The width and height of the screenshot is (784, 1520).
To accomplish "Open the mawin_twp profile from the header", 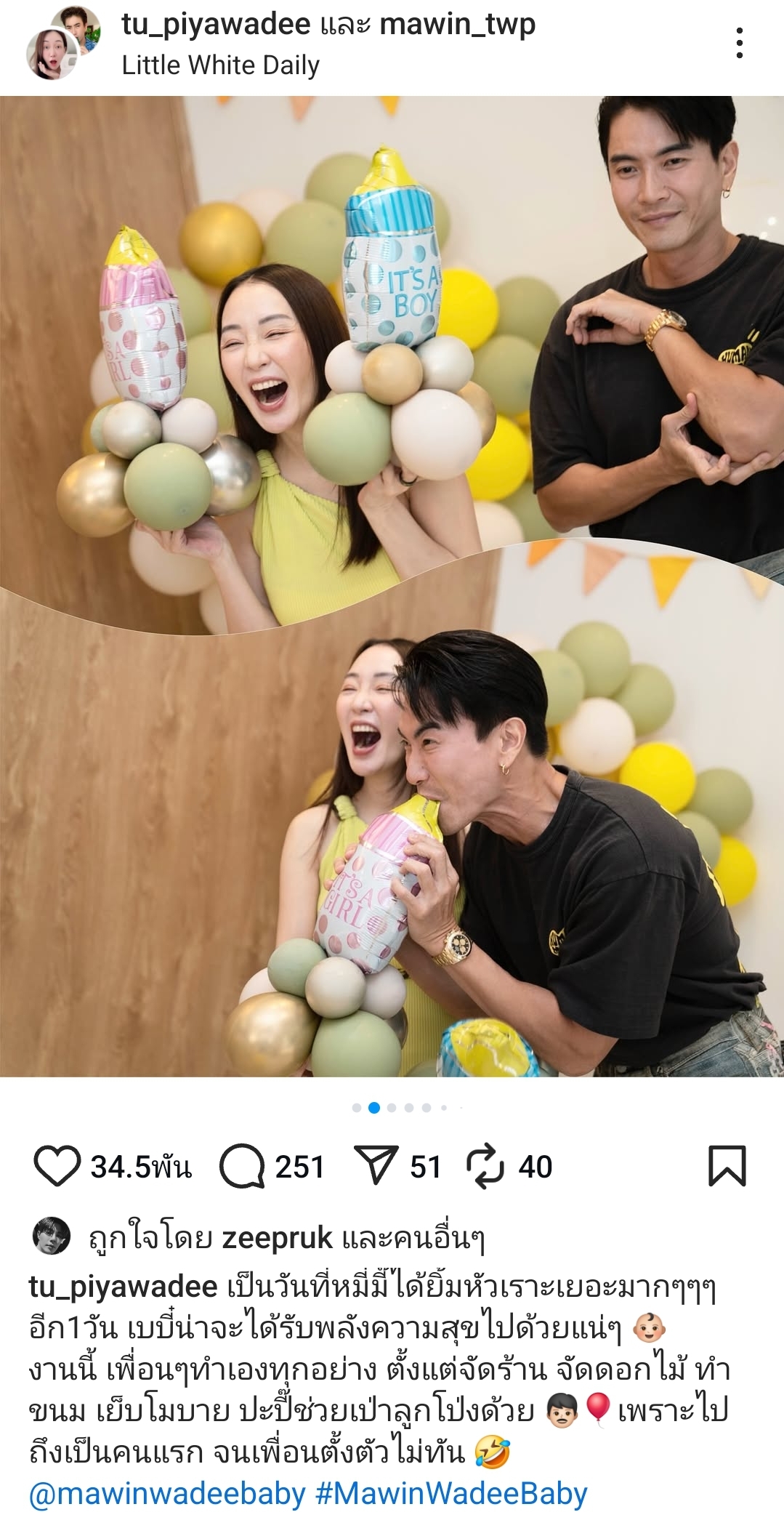I will point(457,25).
